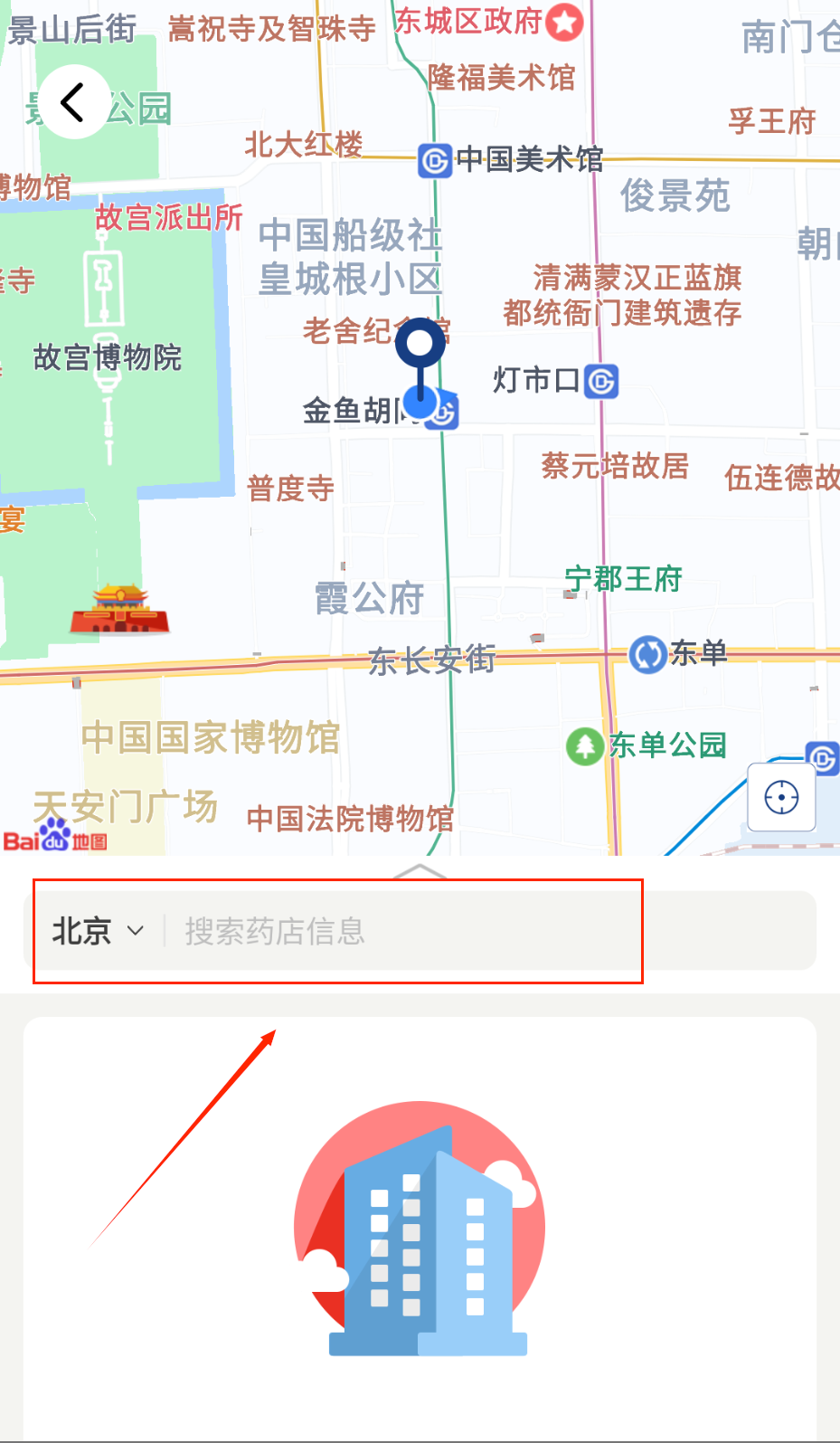Go back using the arrow button

pyautogui.click(x=74, y=101)
